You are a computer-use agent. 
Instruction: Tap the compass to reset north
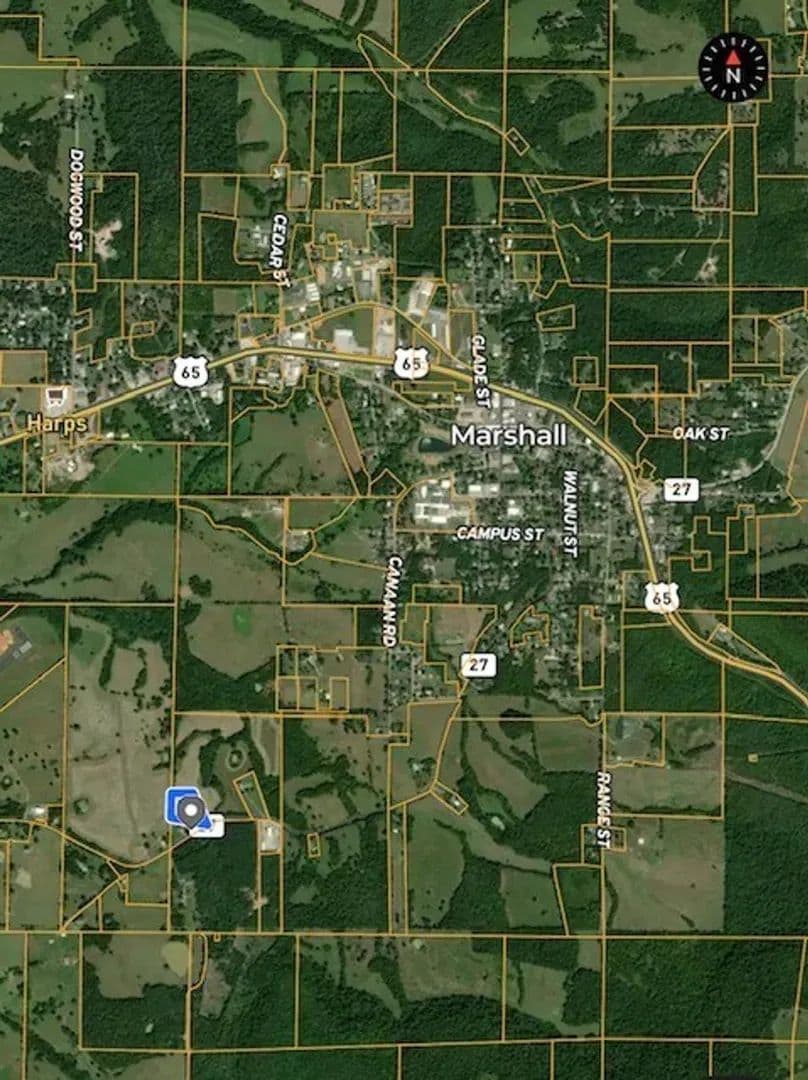click(733, 68)
